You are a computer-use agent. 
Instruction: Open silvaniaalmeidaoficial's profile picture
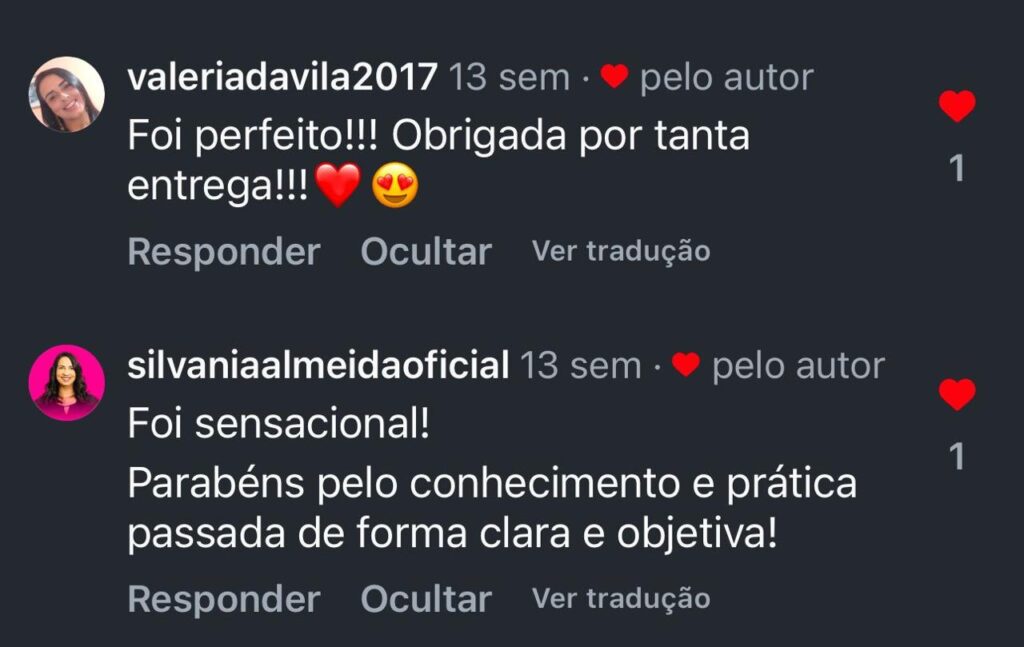pos(67,382)
